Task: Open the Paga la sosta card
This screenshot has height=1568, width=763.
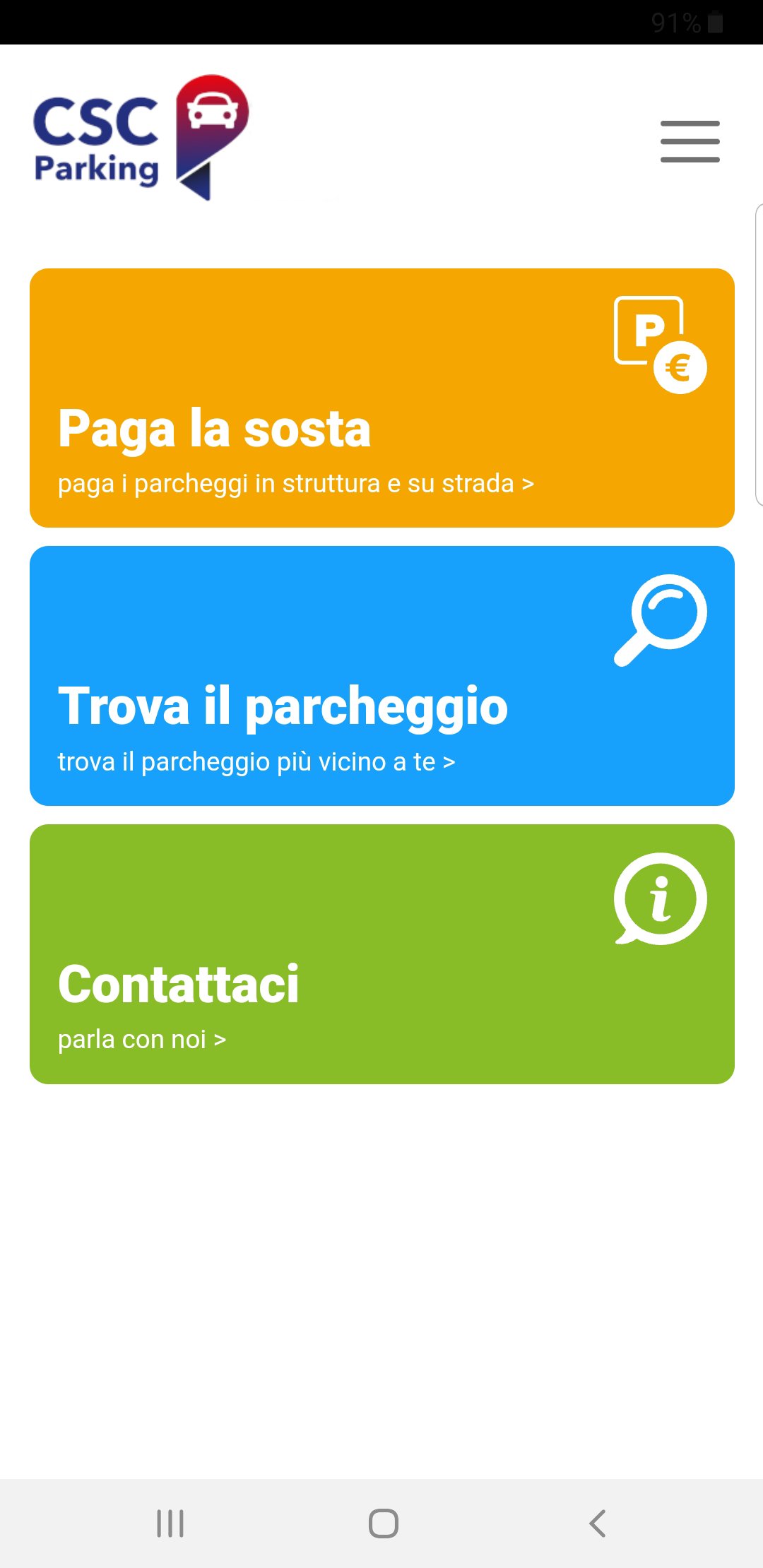Action: click(x=381, y=396)
